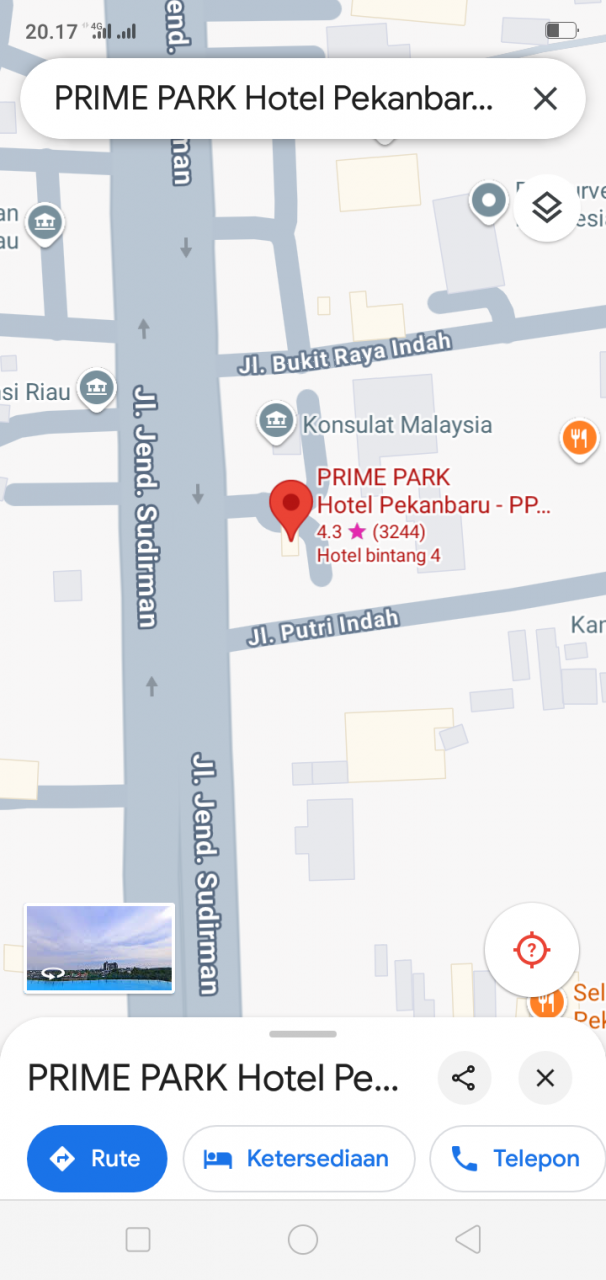The height and width of the screenshot is (1280, 606).
Task: Center map on my current location
Action: pyautogui.click(x=531, y=950)
